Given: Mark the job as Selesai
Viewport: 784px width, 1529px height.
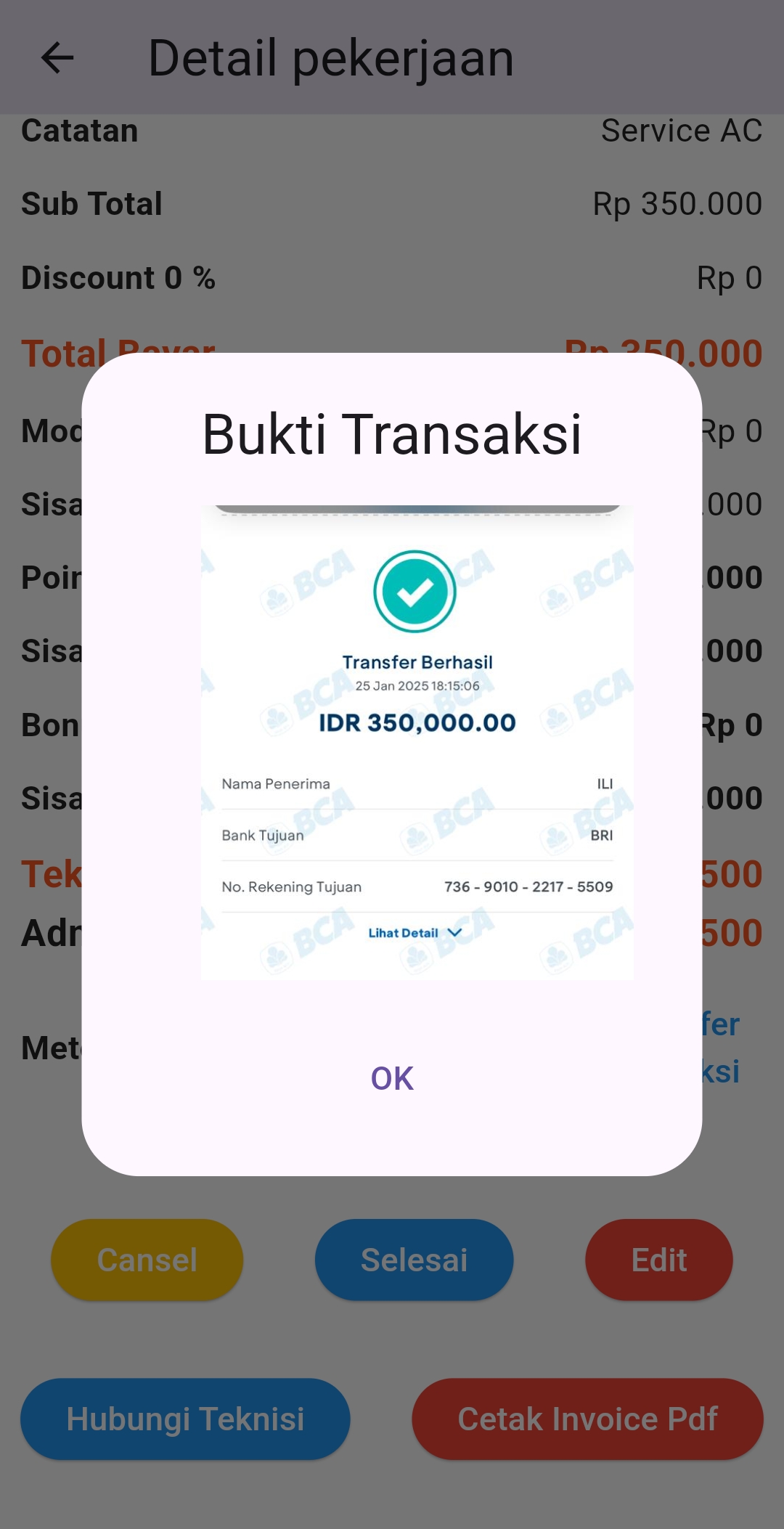Looking at the screenshot, I should [414, 1260].
